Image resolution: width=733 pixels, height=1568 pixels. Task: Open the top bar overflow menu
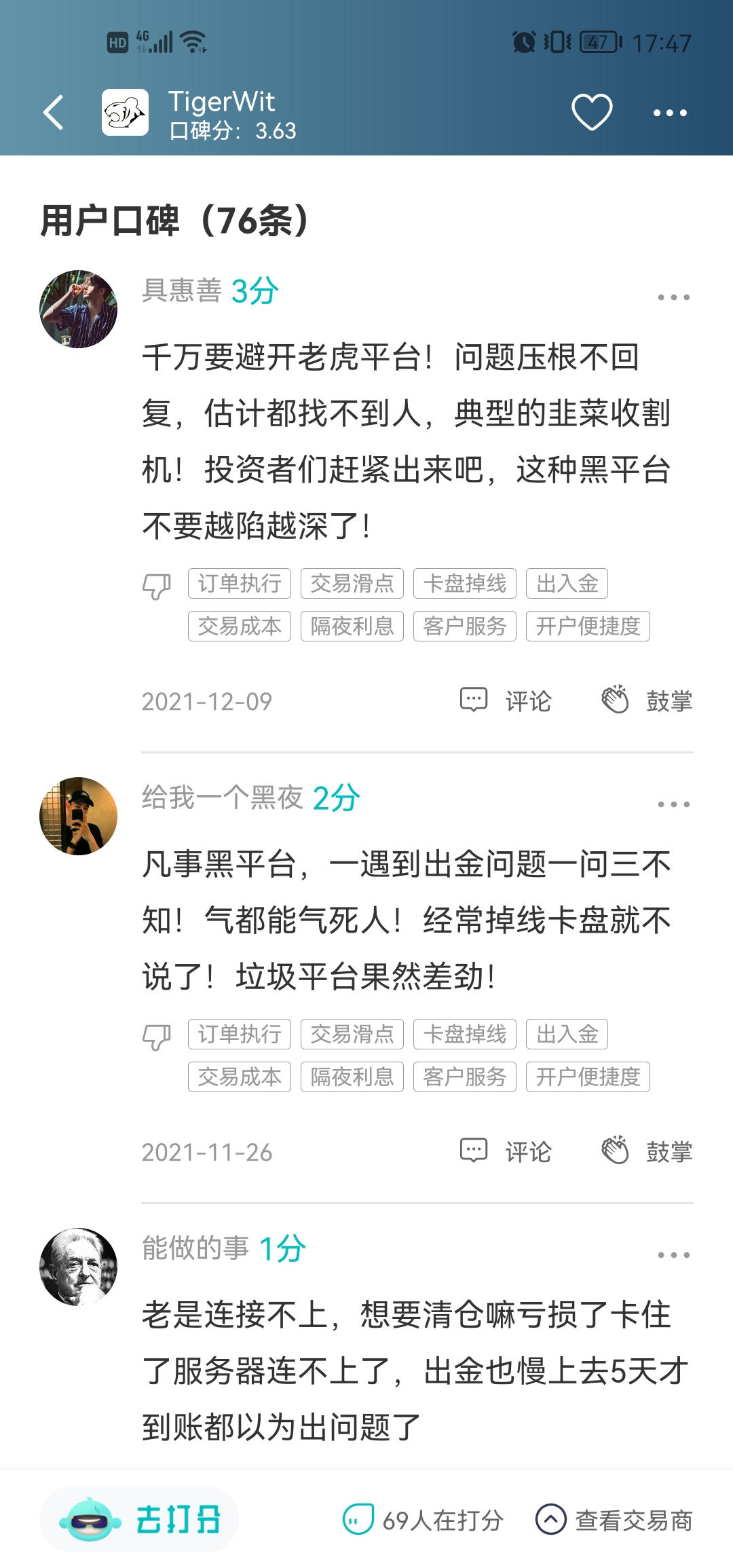point(670,113)
